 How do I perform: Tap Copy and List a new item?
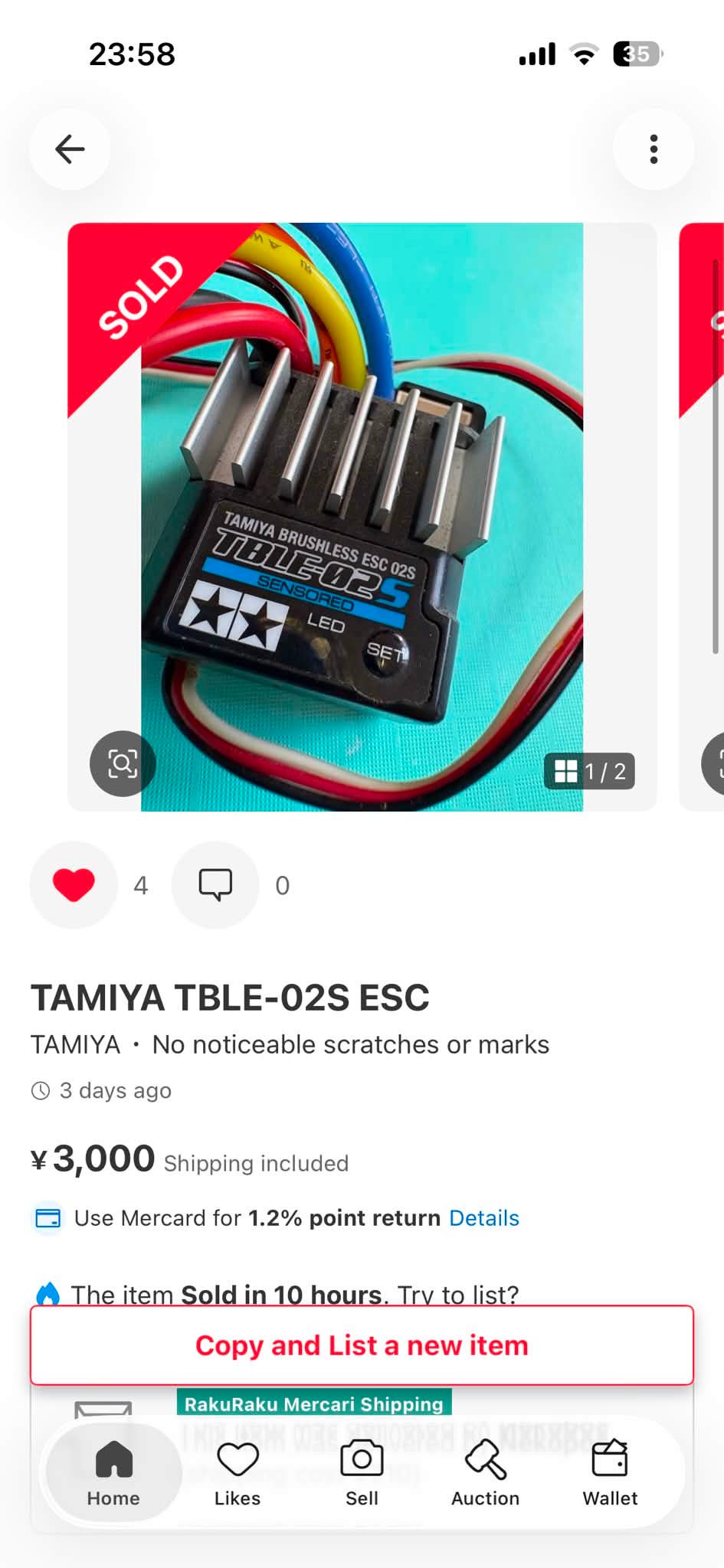point(362,1345)
